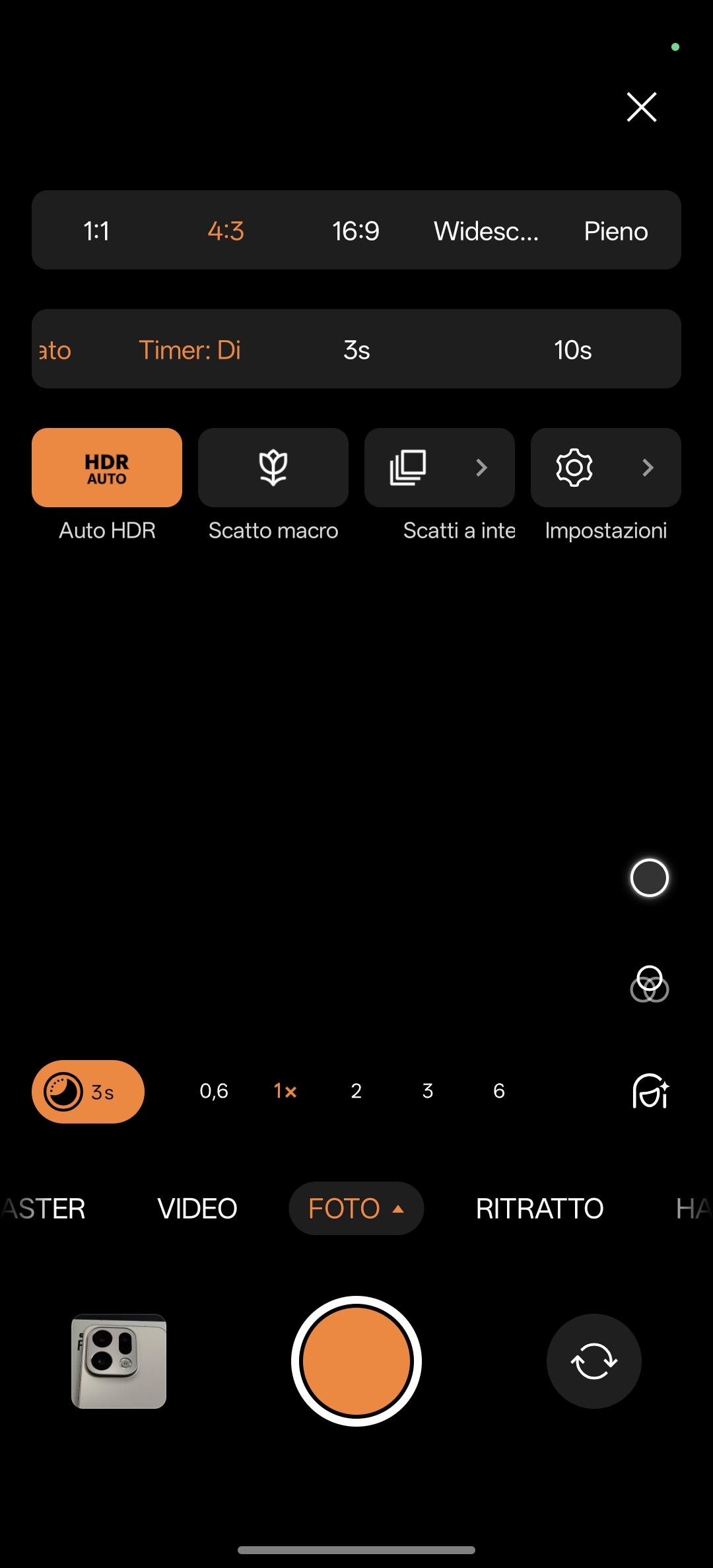Open Scatti a intervalli options
Screen dimensions: 713x1568
pyautogui.click(x=440, y=468)
